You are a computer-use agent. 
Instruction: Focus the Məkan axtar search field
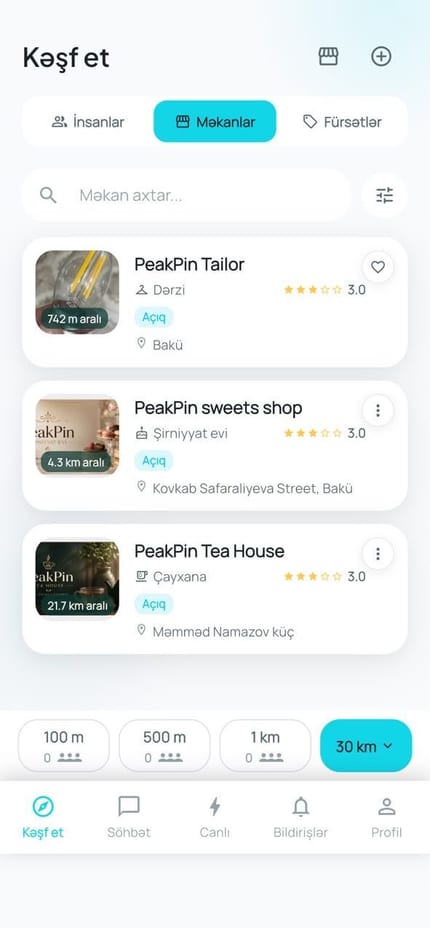coord(186,195)
